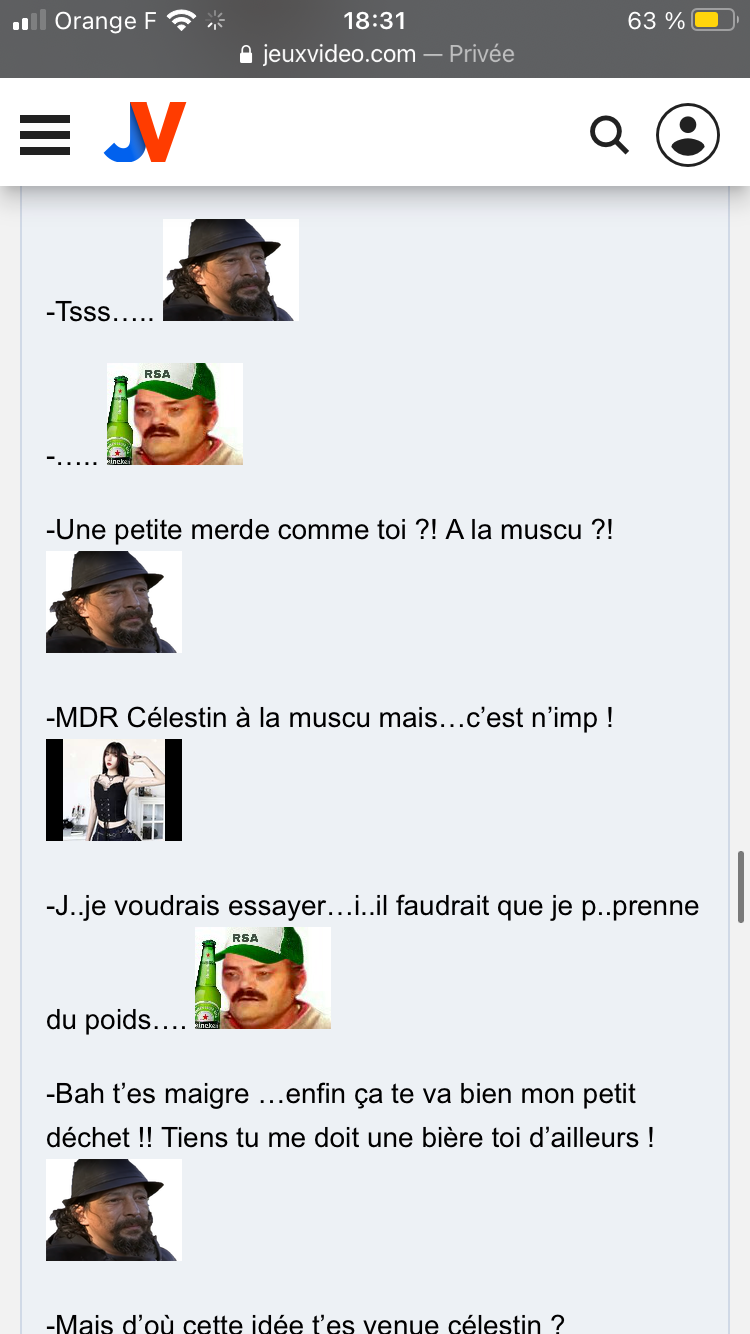
Task: Open the hat man sticker beside Tsss
Action: (231, 270)
